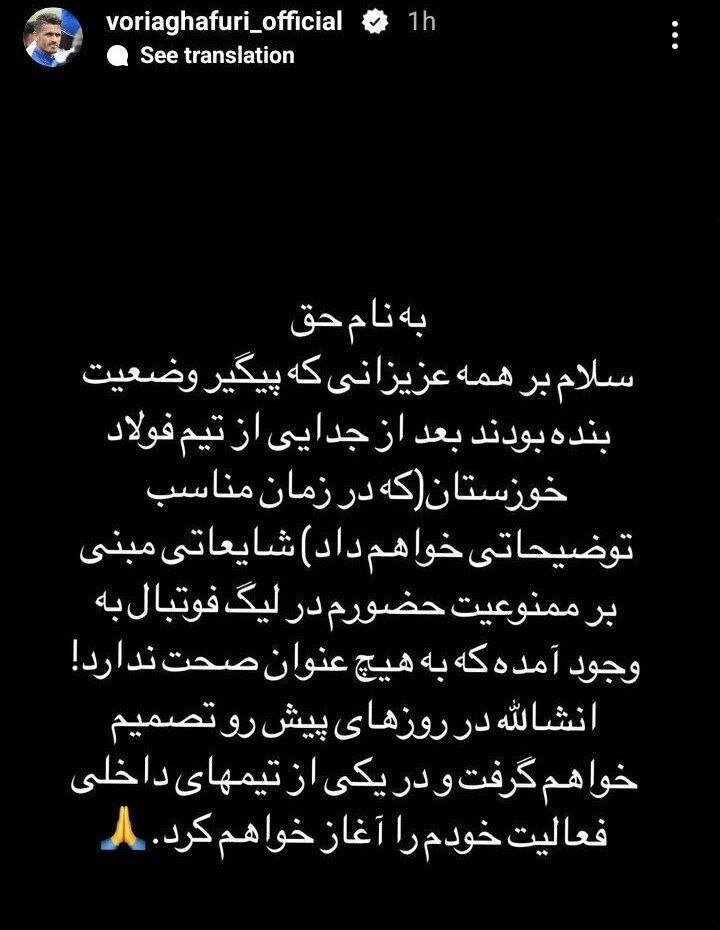The width and height of the screenshot is (720, 930).
Task: Select the speech-bubble translation icon
Action: coord(117,57)
